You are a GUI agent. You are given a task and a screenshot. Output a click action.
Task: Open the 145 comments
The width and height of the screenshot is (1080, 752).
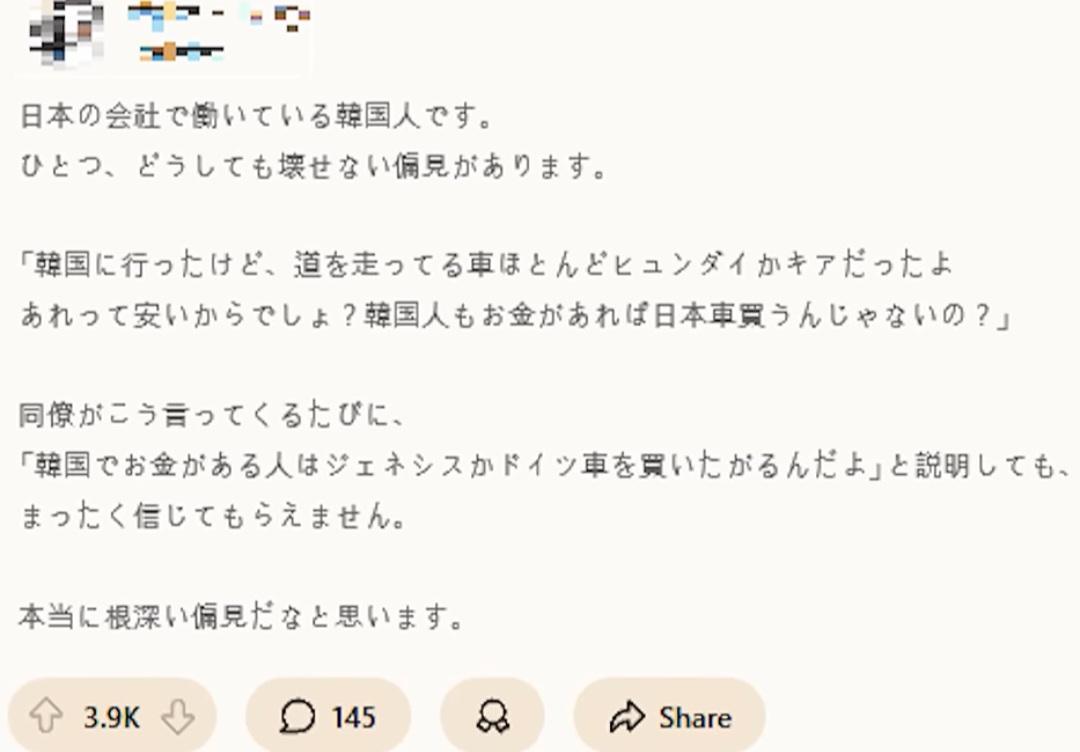click(x=327, y=716)
